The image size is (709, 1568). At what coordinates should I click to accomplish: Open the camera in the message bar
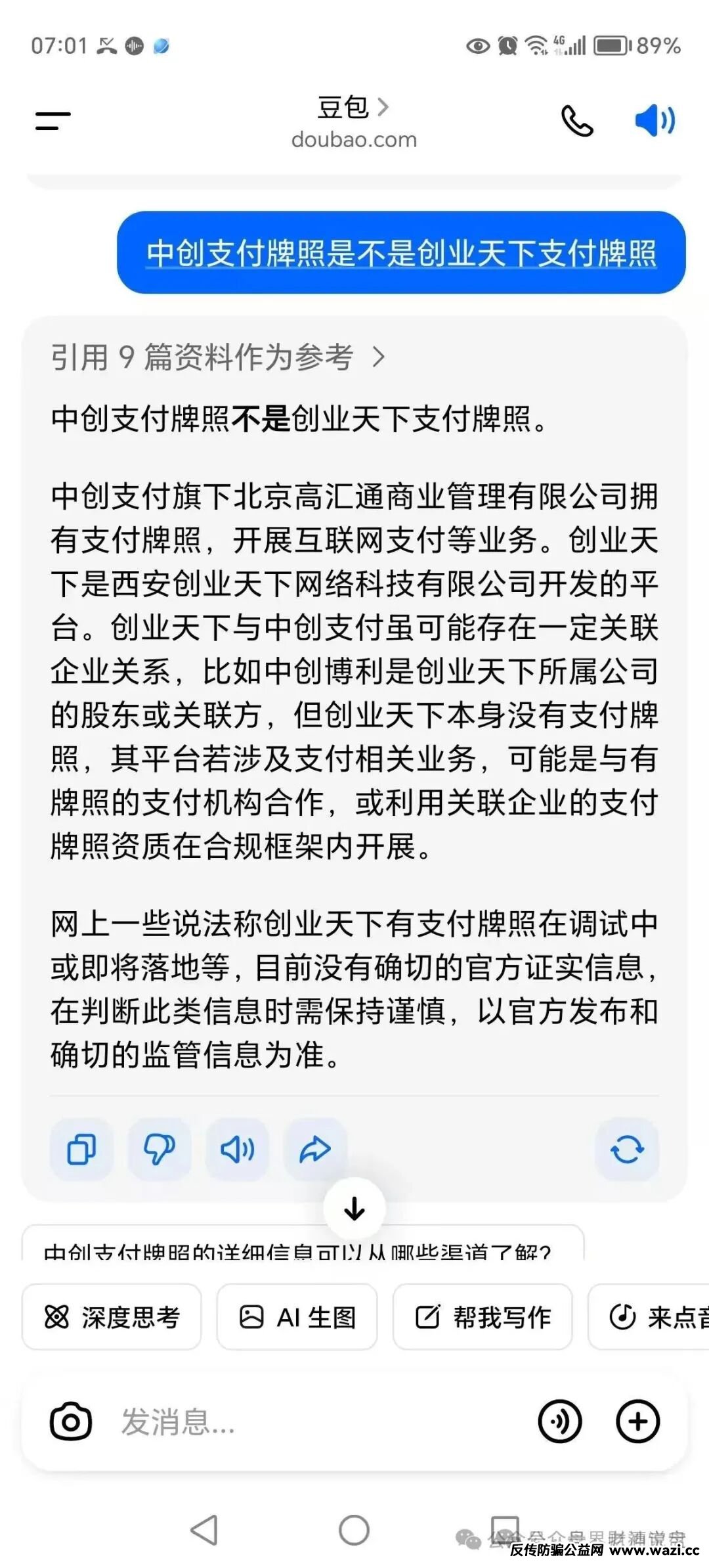click(x=71, y=1422)
